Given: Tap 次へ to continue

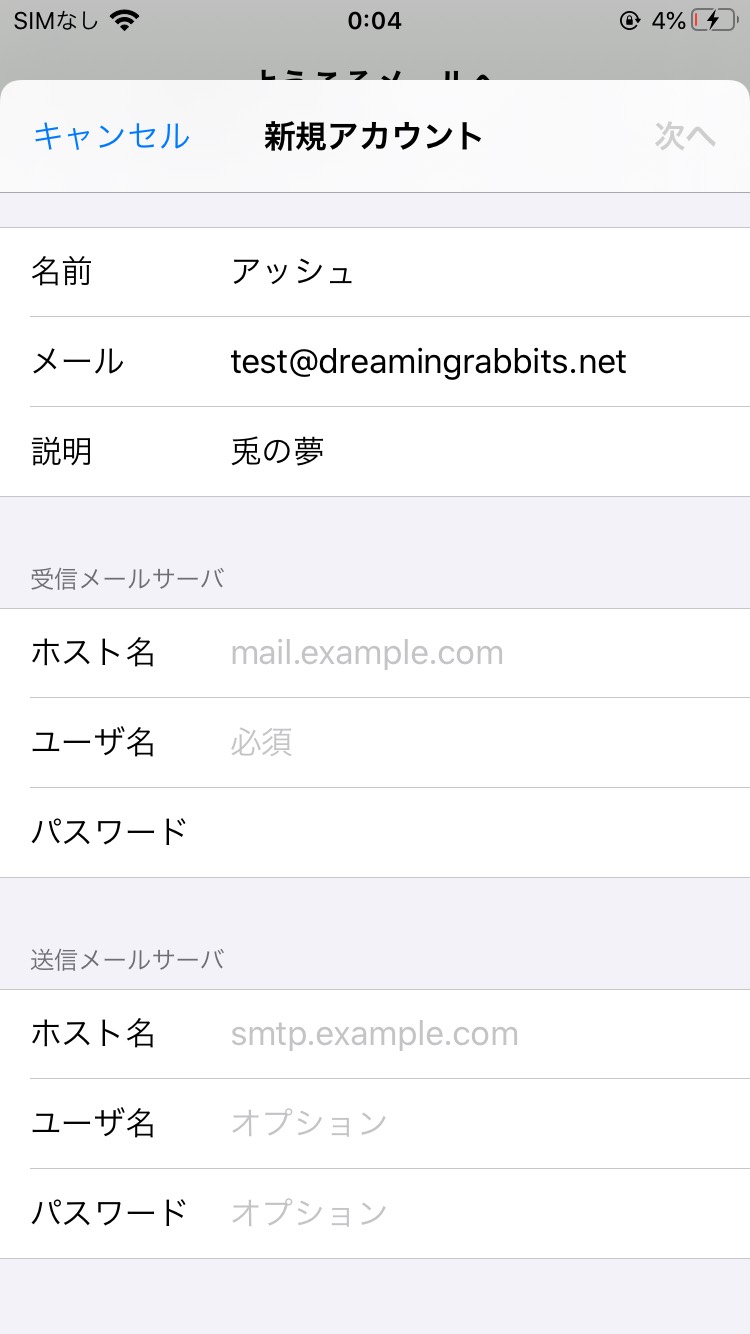Looking at the screenshot, I should pyautogui.click(x=685, y=136).
